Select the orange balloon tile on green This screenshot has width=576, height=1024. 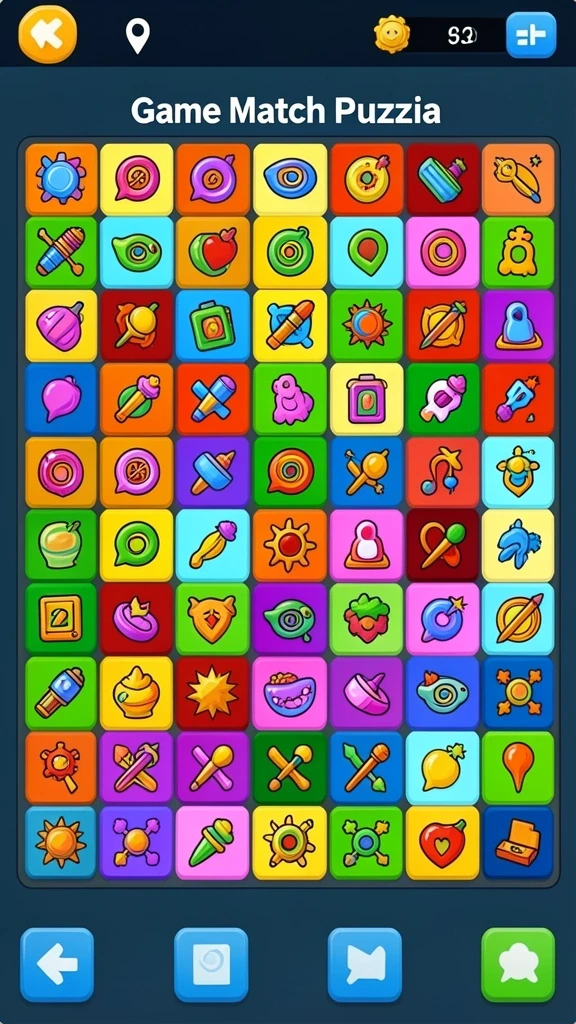(x=518, y=767)
